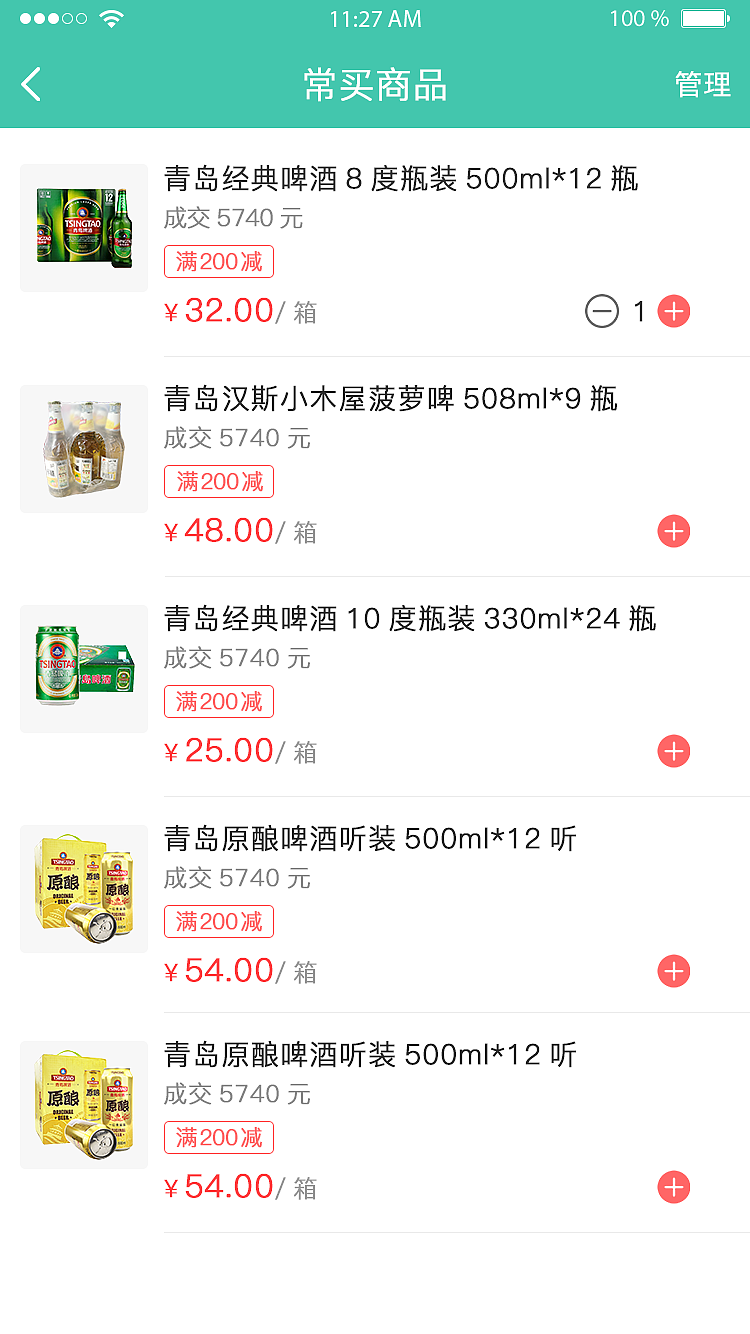Open the 管理 management option
750x1334 pixels.
(703, 85)
